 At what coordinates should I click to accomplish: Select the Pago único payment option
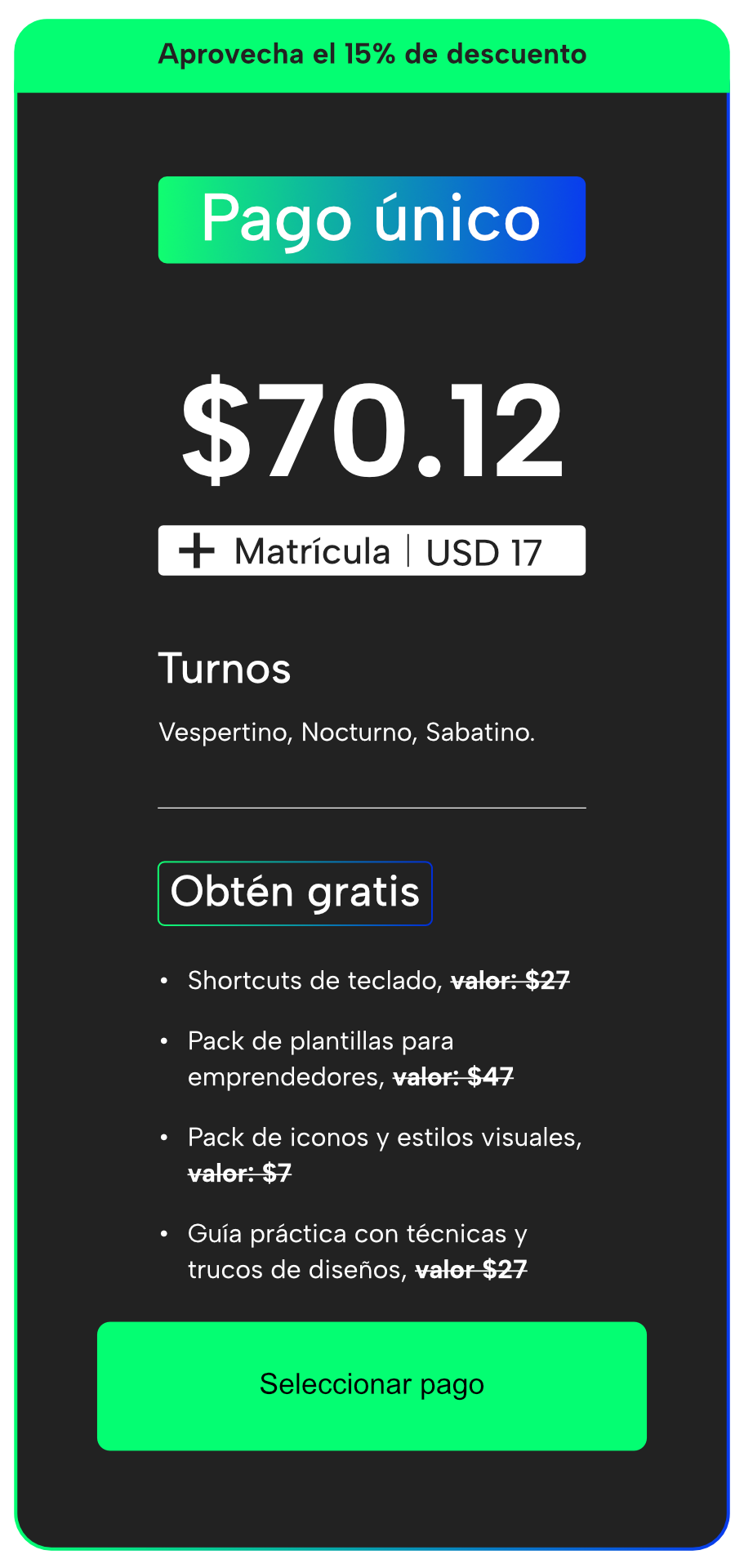(372, 1386)
